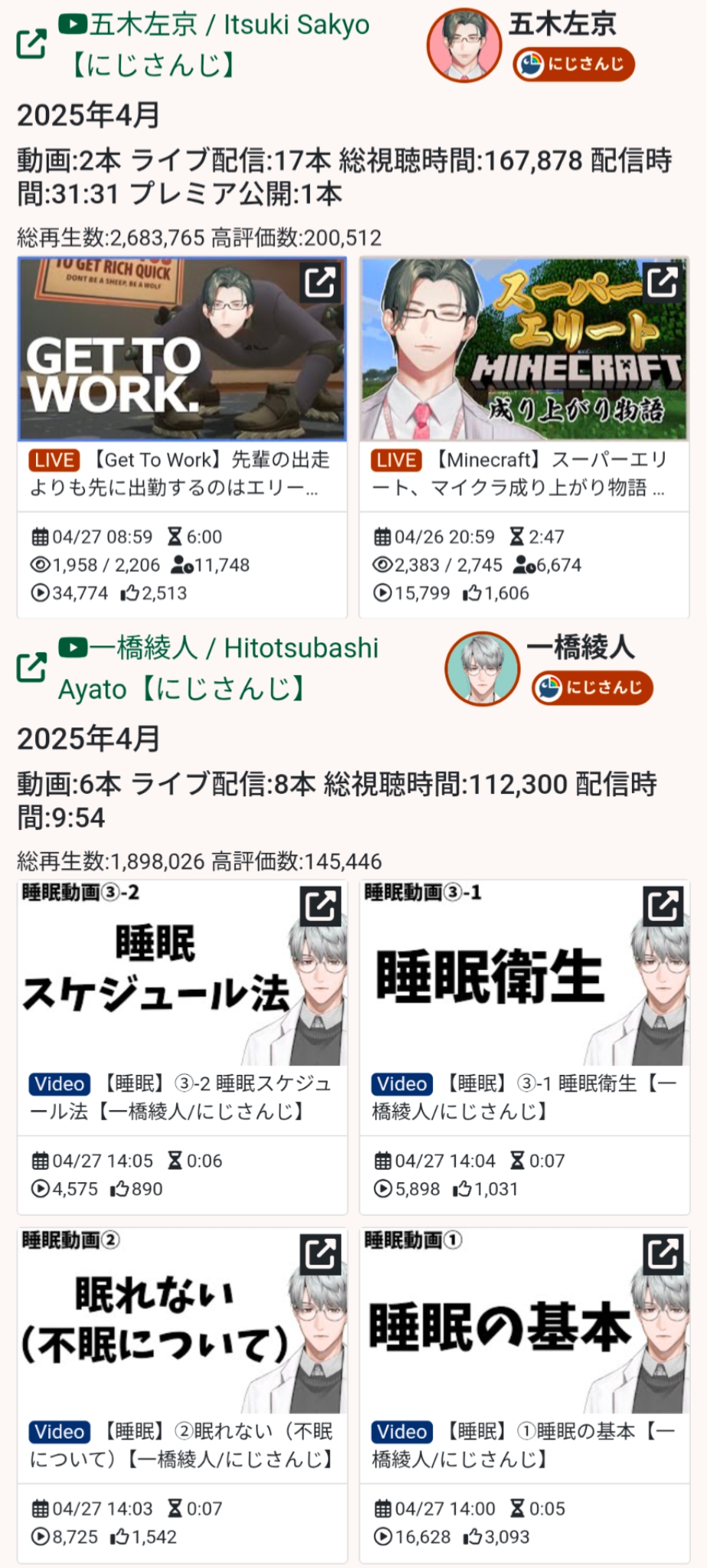Viewport: 707px width, 1568px height.
Task: Open the Minecraft スーパーエリート live thumbnail
Action: [x=524, y=349]
